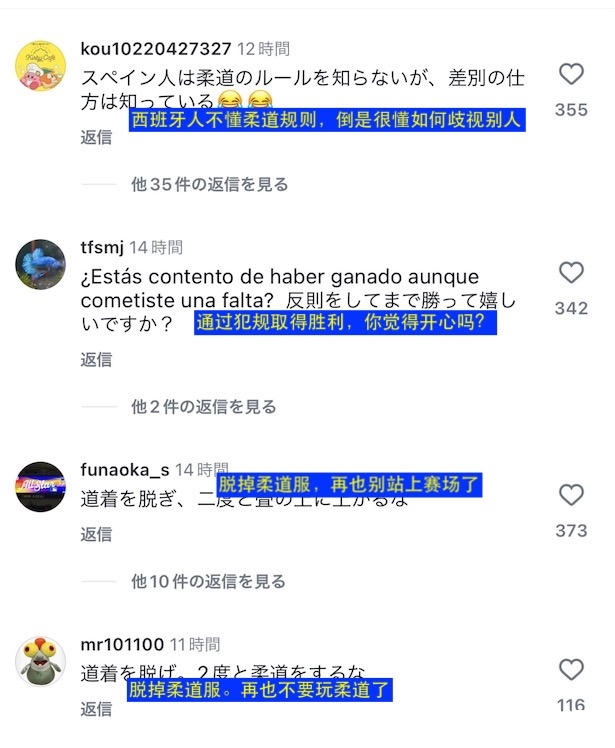Like tfsmj's comment

(571, 273)
